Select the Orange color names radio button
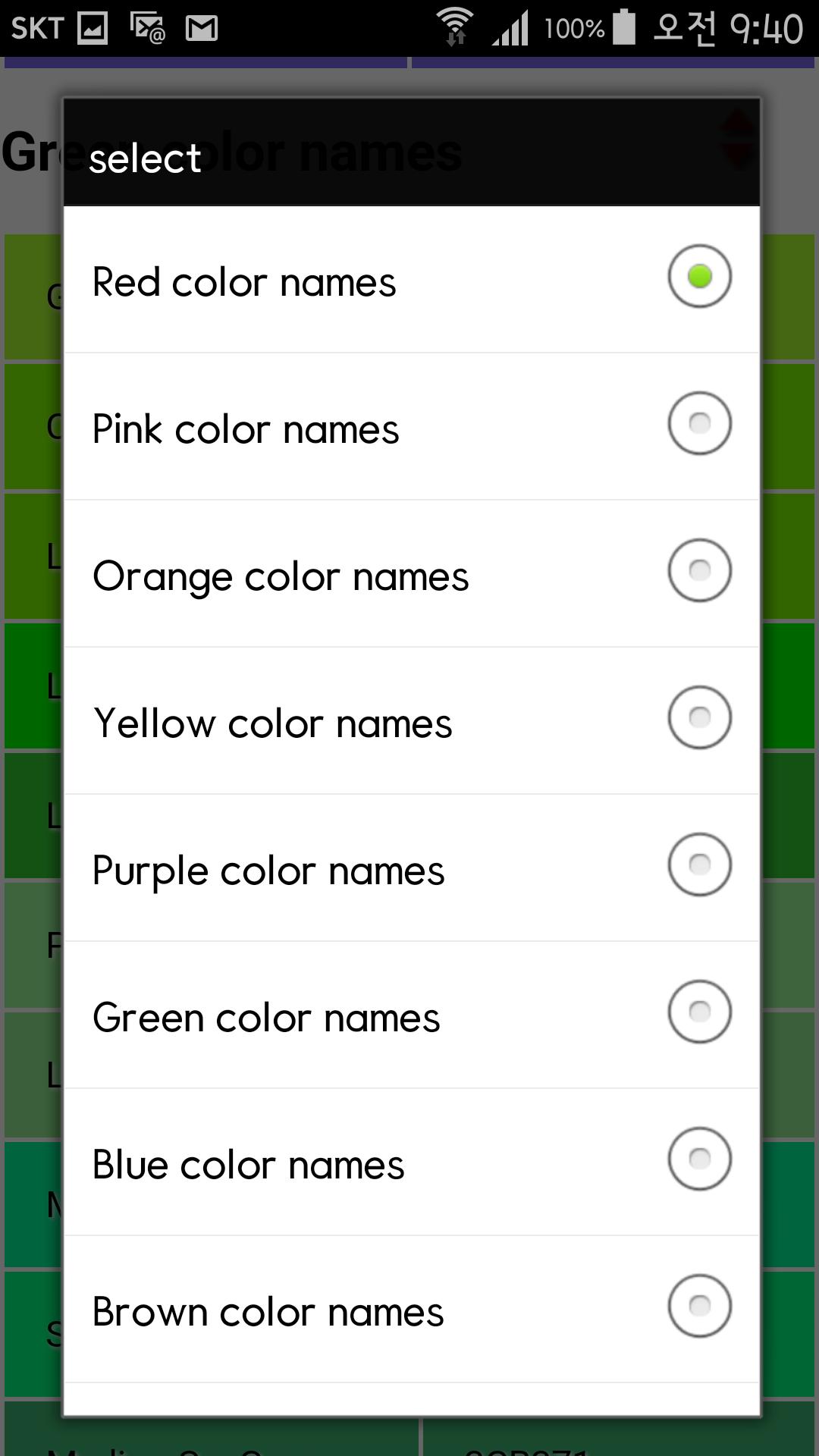819x1456 pixels. point(698,570)
